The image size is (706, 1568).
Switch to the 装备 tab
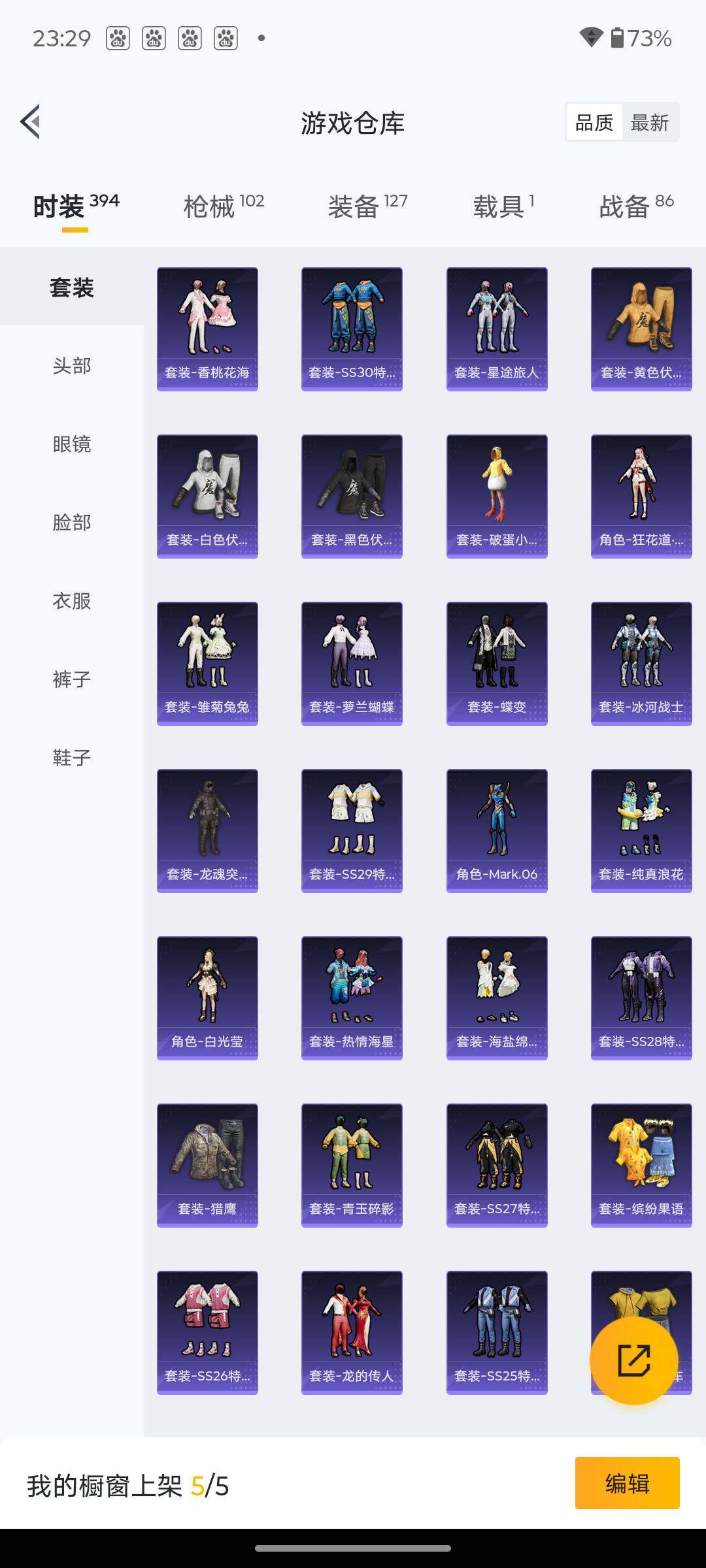[x=367, y=206]
